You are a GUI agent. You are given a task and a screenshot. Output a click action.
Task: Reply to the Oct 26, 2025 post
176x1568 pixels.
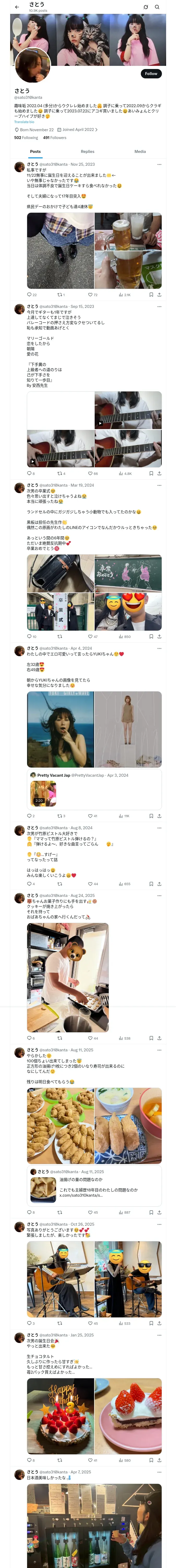click(x=29, y=1323)
